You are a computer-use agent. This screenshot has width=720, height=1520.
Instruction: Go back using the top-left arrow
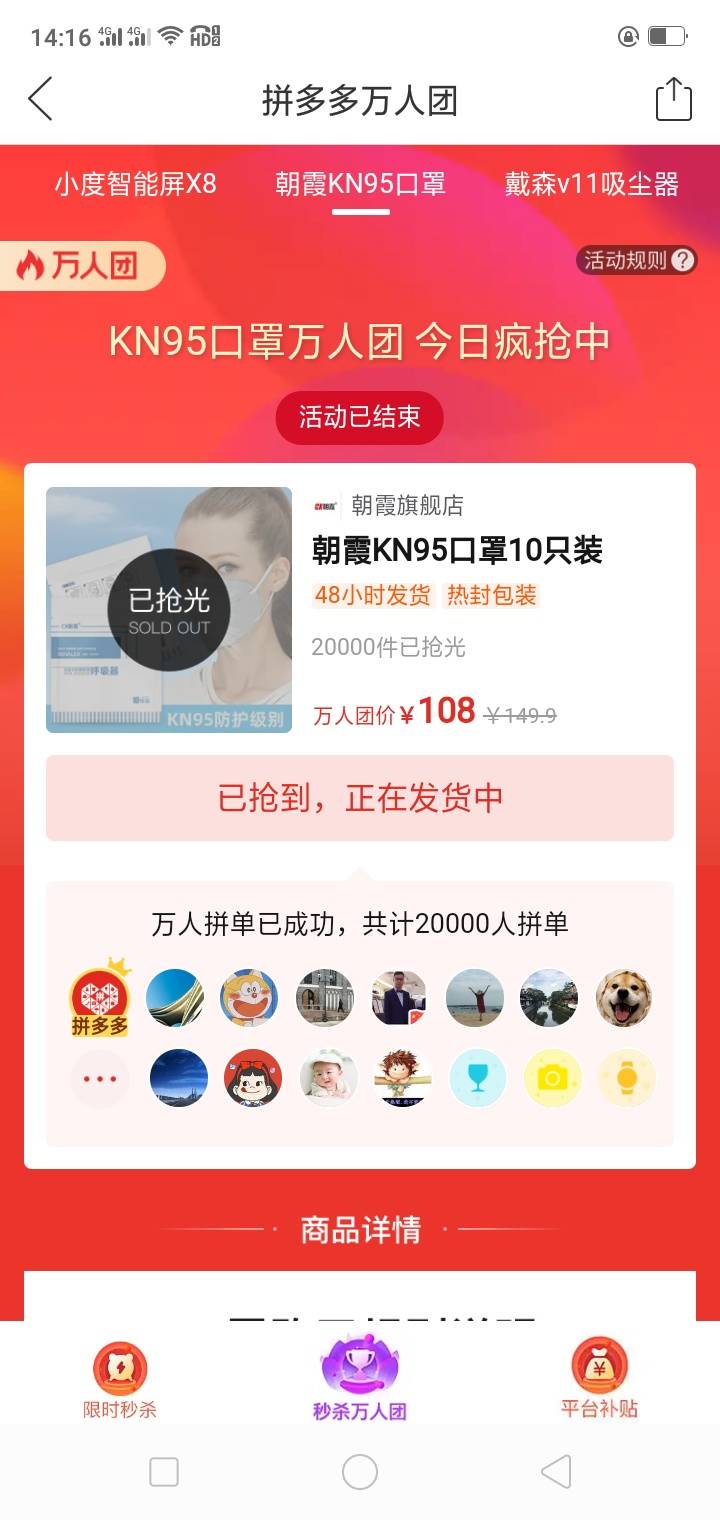point(40,100)
